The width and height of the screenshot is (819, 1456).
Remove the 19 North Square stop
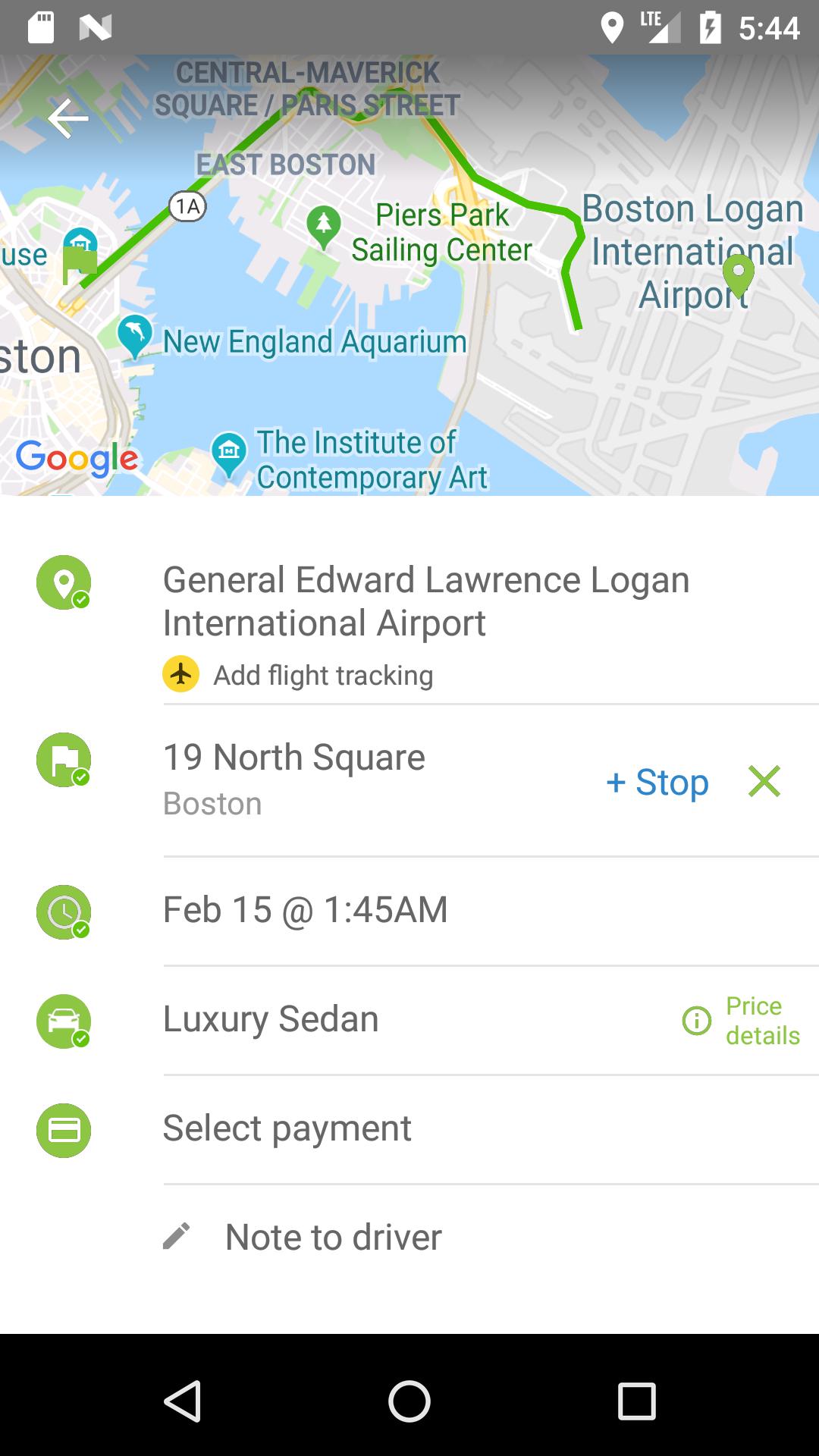764,781
